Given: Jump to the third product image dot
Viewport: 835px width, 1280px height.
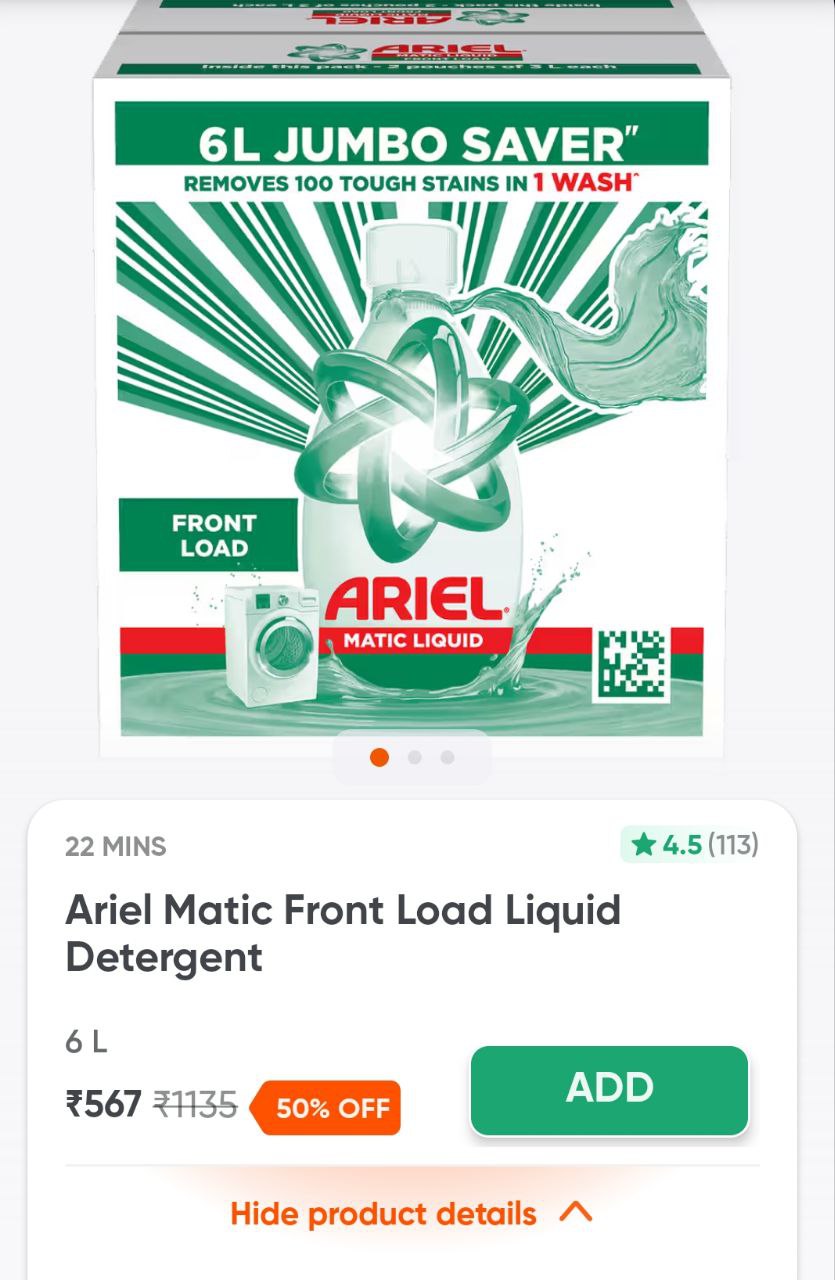Looking at the screenshot, I should [x=447, y=757].
